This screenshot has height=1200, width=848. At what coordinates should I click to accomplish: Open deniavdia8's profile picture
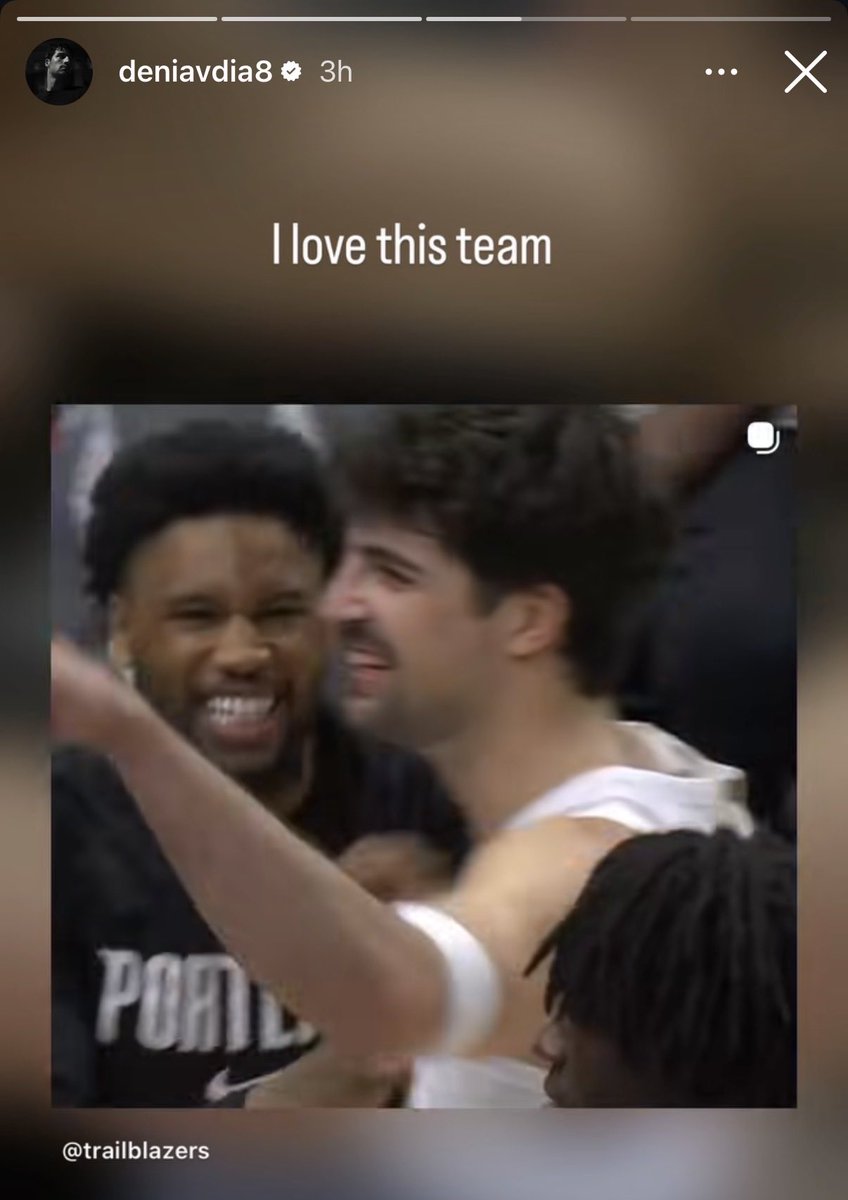coord(59,72)
